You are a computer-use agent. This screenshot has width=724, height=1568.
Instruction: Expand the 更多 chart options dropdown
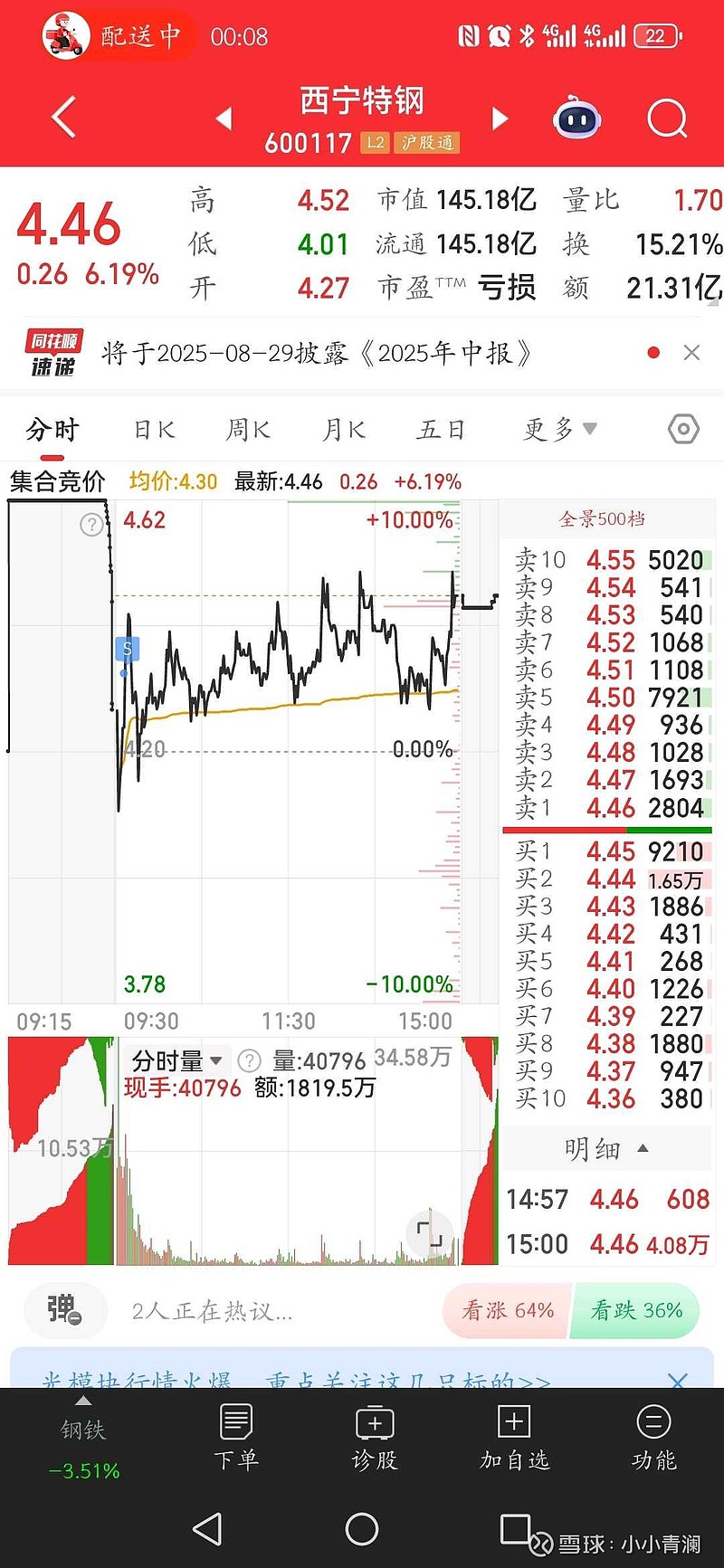560,429
